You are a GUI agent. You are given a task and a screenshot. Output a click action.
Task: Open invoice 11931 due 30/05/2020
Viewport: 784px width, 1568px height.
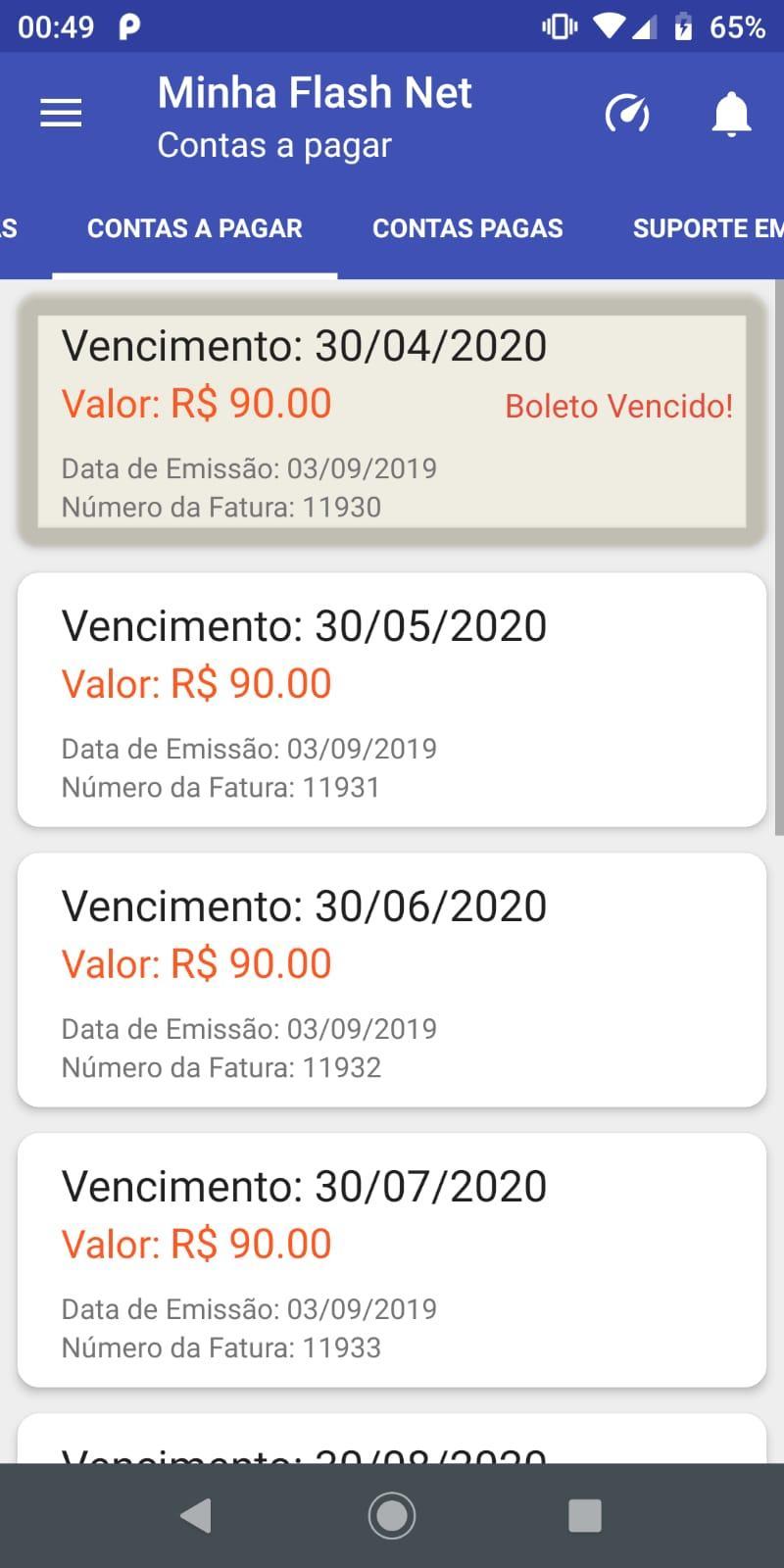pyautogui.click(x=392, y=700)
